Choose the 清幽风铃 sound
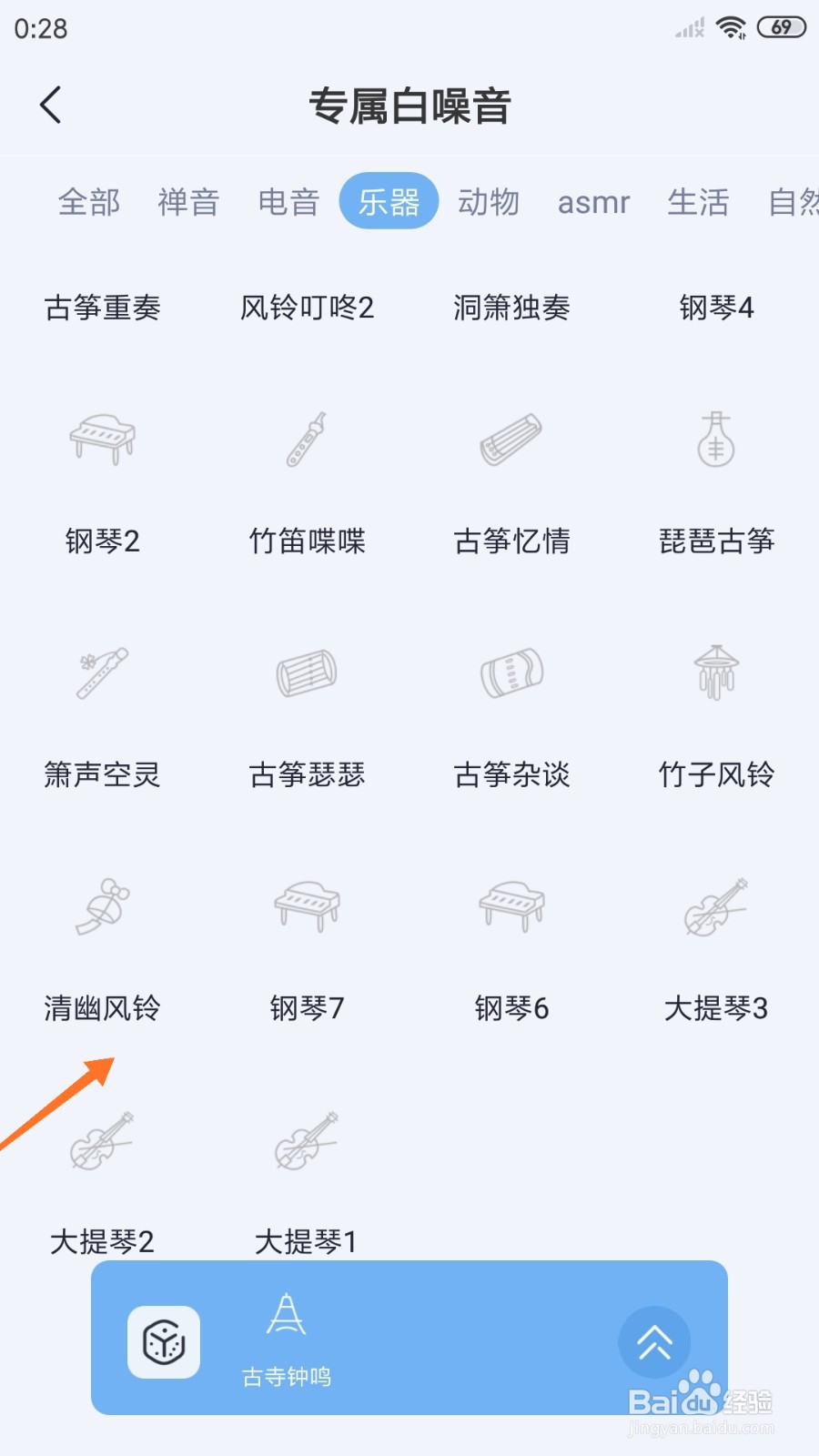 click(102, 949)
